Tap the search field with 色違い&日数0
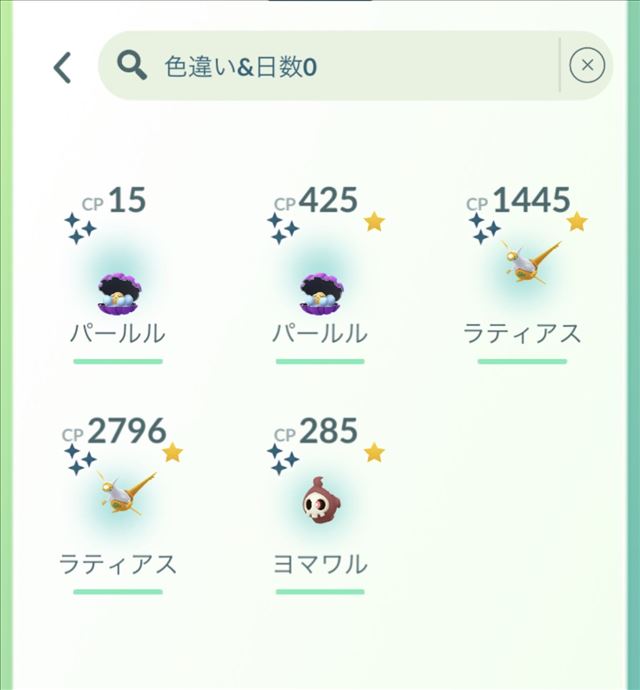Screen dimensions: 640x690 click(330, 66)
